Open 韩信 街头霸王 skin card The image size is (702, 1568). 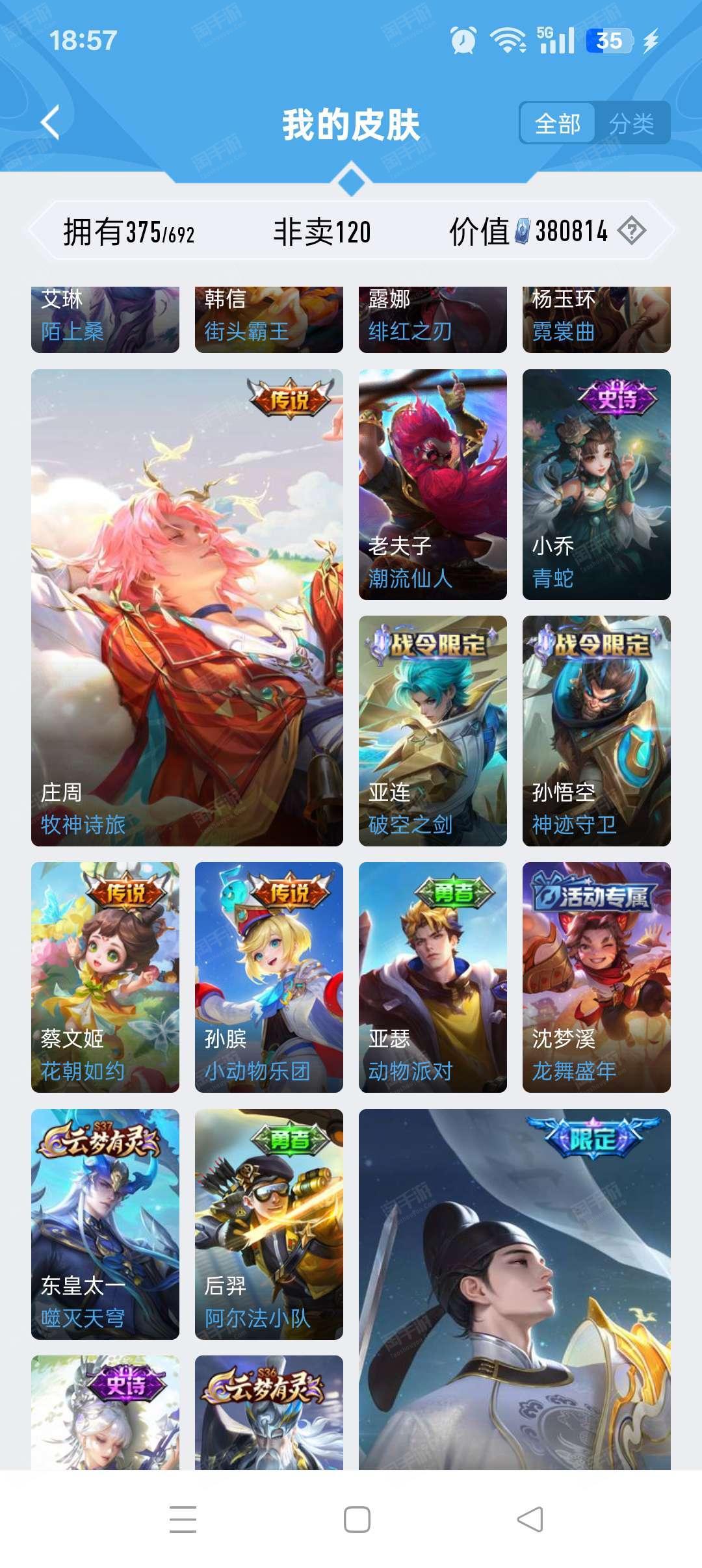coord(269,319)
